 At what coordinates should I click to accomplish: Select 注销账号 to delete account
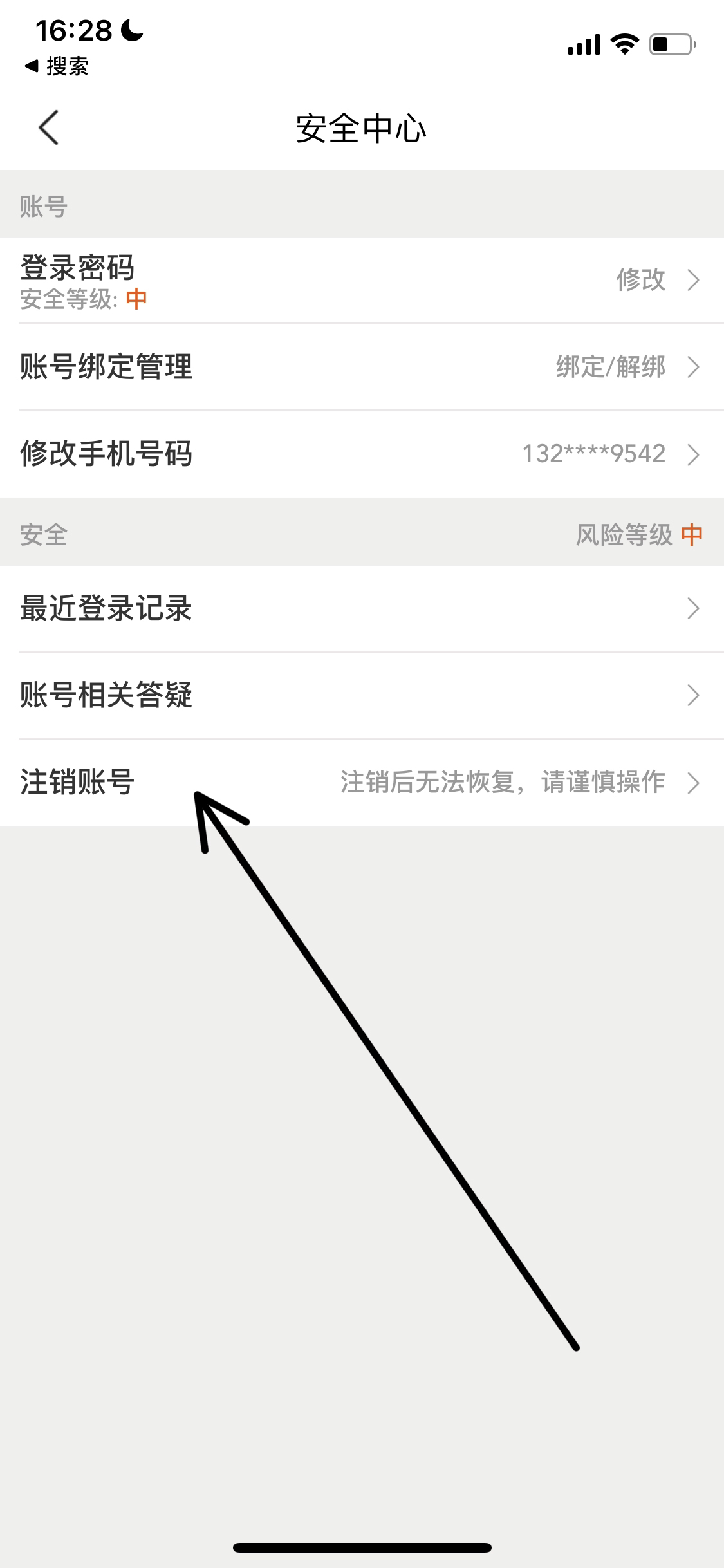click(360, 782)
